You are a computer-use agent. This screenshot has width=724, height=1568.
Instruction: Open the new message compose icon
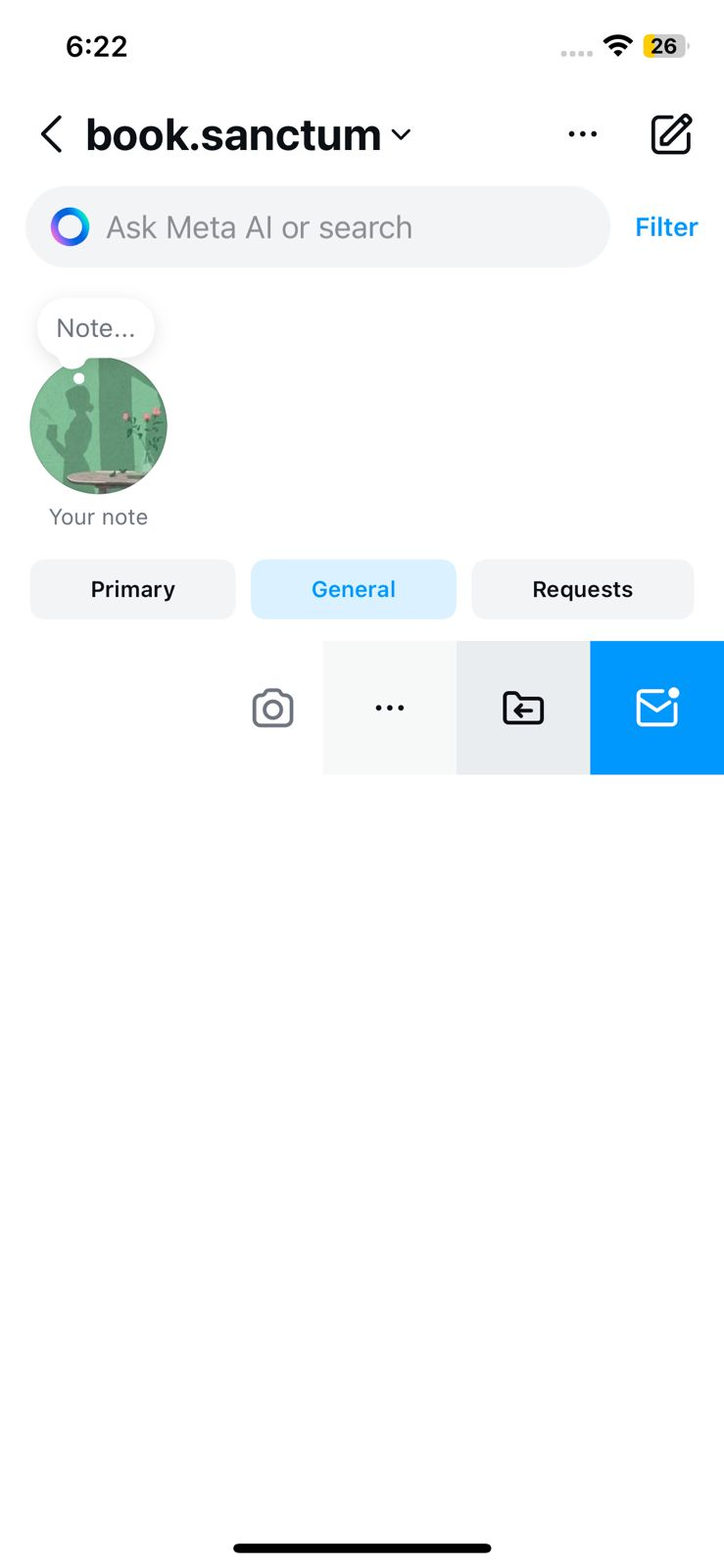[672, 134]
